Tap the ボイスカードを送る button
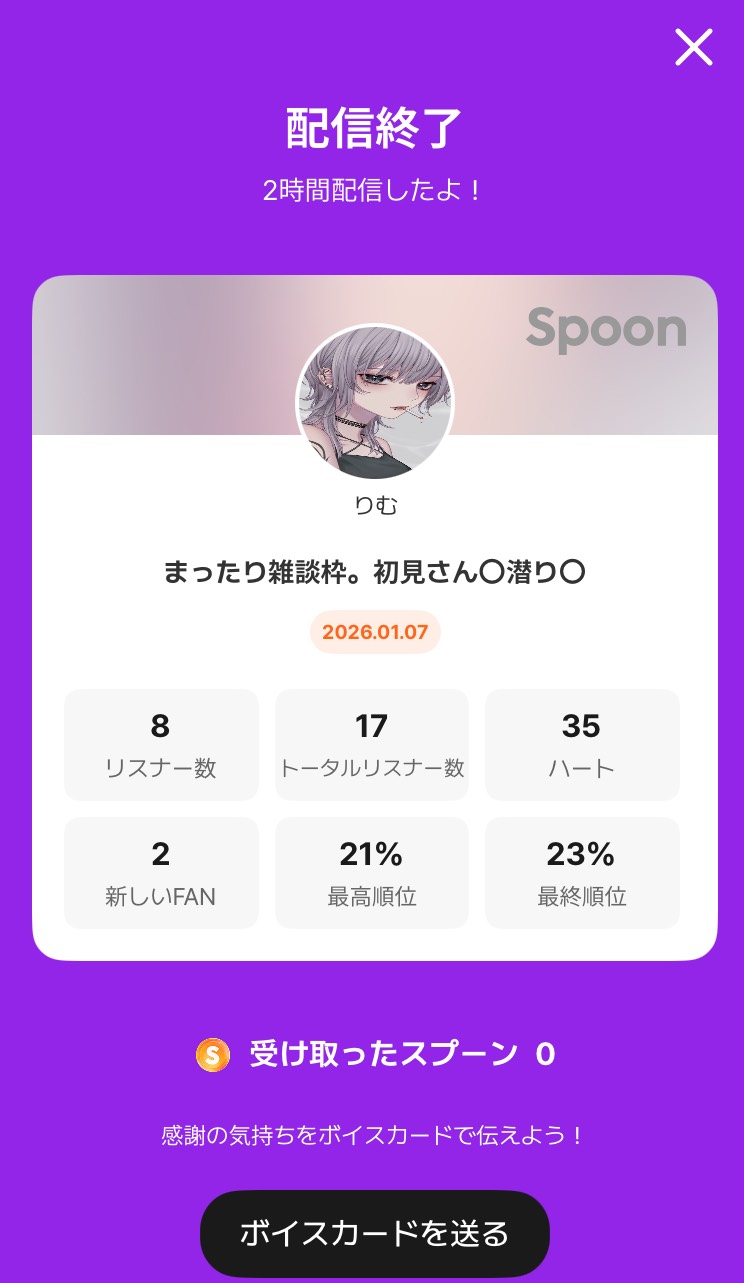Screen dimensions: 744x1283 [x=375, y=1233]
